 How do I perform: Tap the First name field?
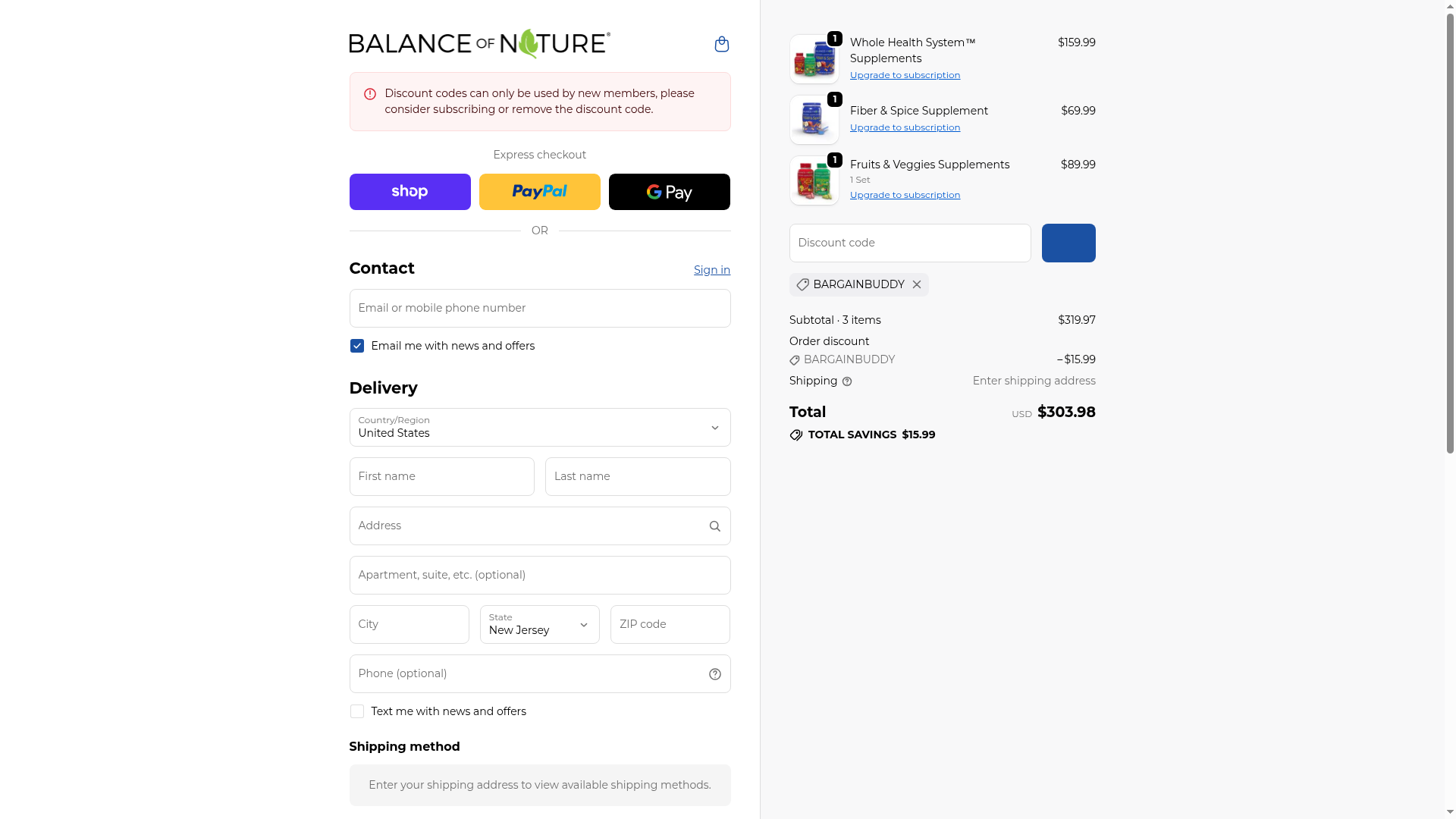pos(441,476)
